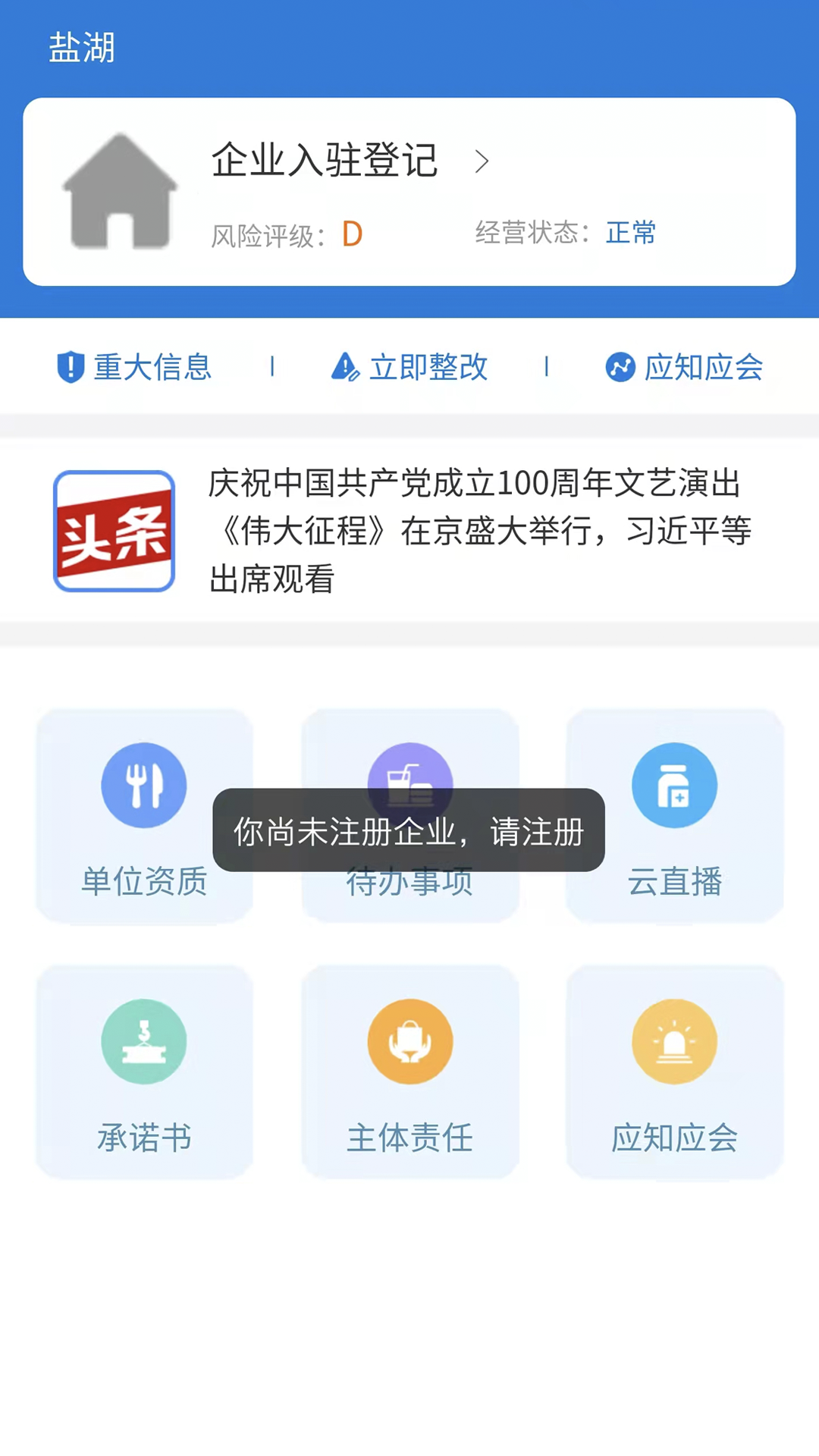This screenshot has width=819, height=1456.
Task: Open 承诺书 tile
Action: click(144, 1072)
